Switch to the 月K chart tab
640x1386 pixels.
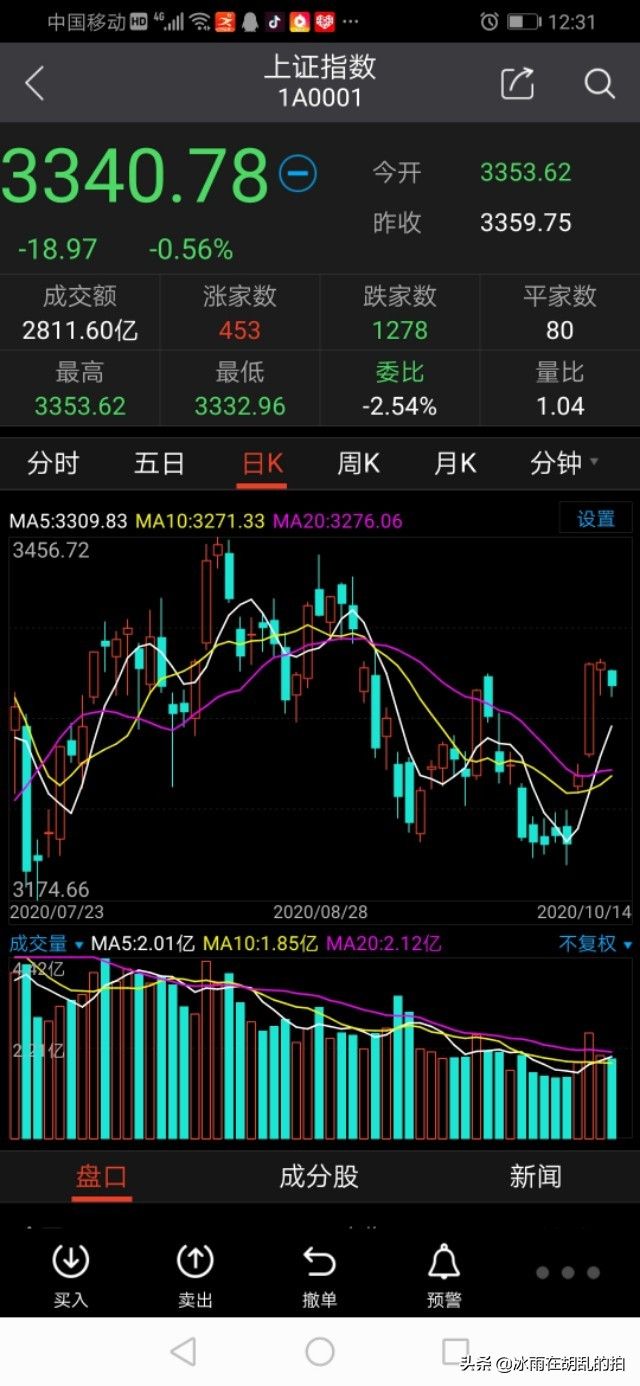pyautogui.click(x=455, y=464)
